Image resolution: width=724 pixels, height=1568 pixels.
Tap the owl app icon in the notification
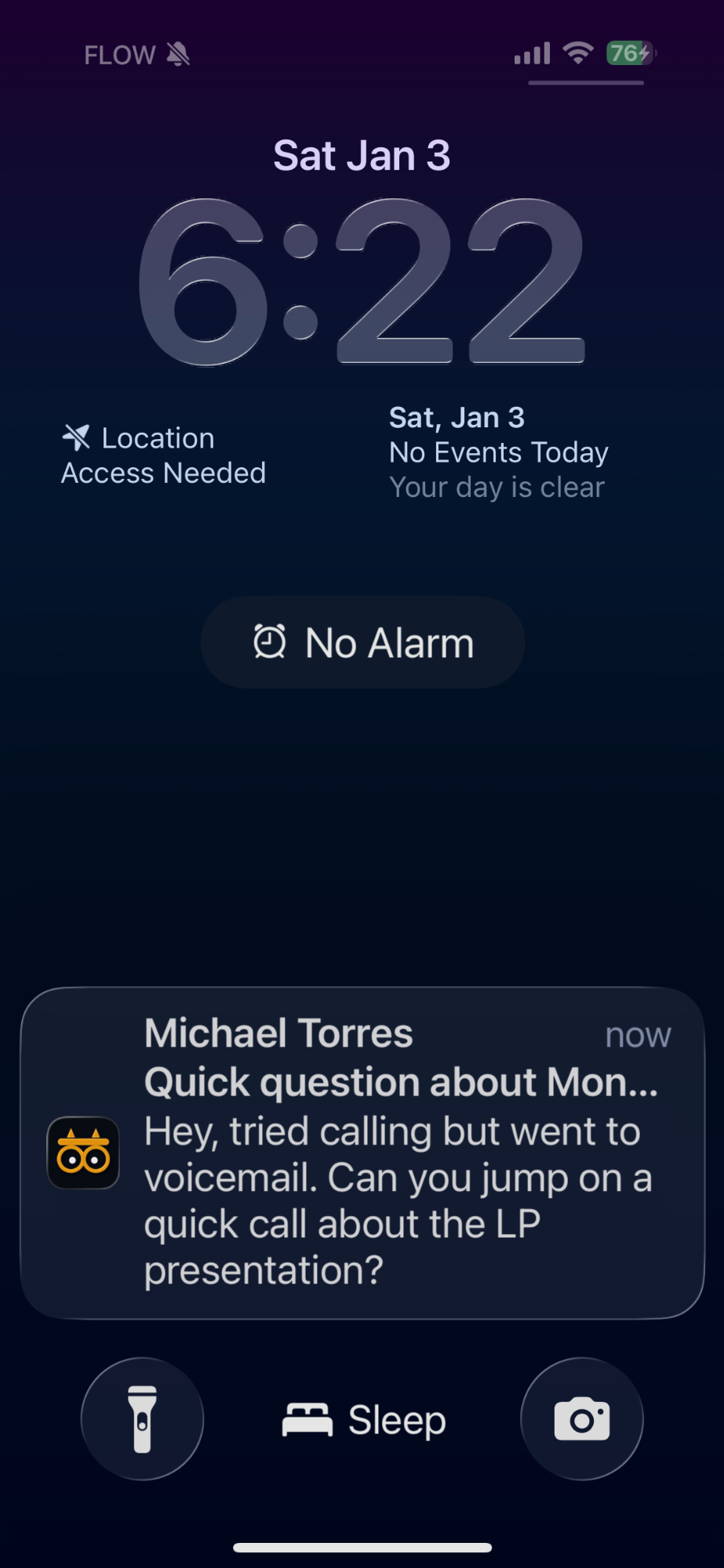83,1152
